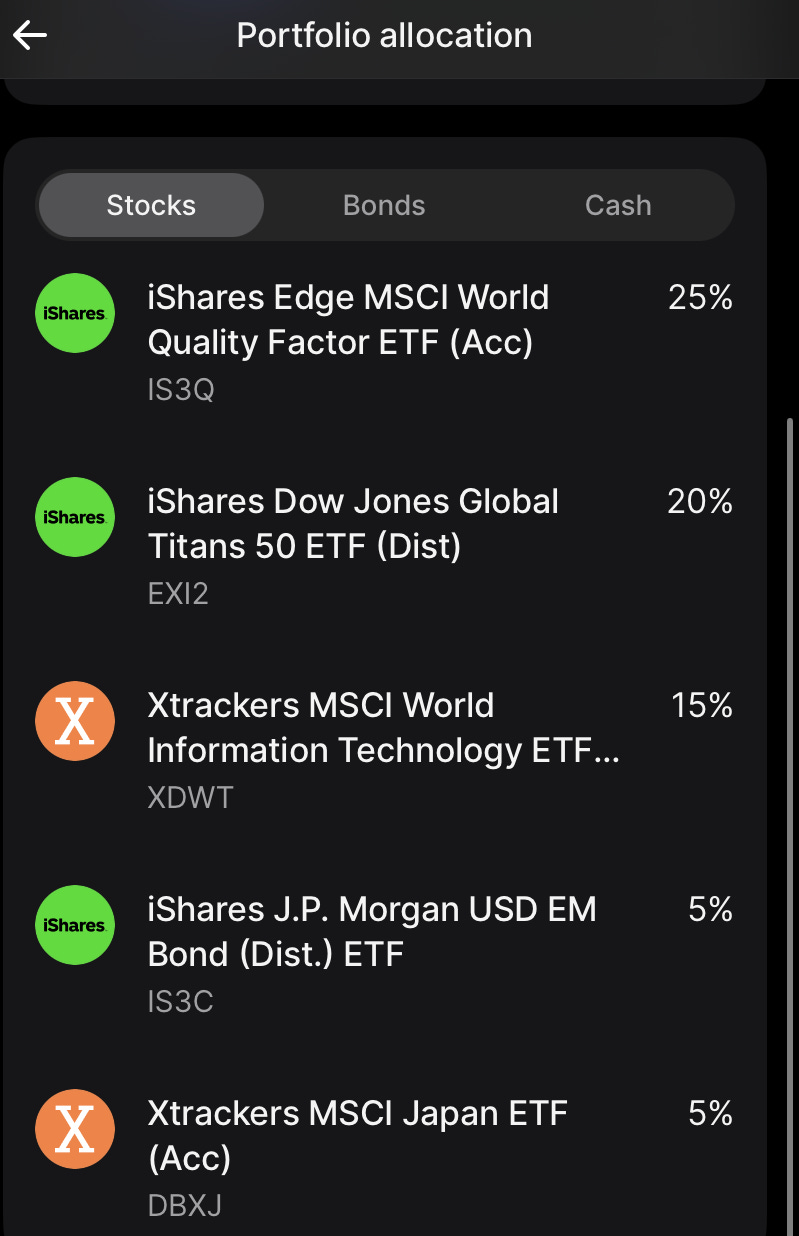Select the Stocks segment
The width and height of the screenshot is (799, 1236).
point(151,205)
